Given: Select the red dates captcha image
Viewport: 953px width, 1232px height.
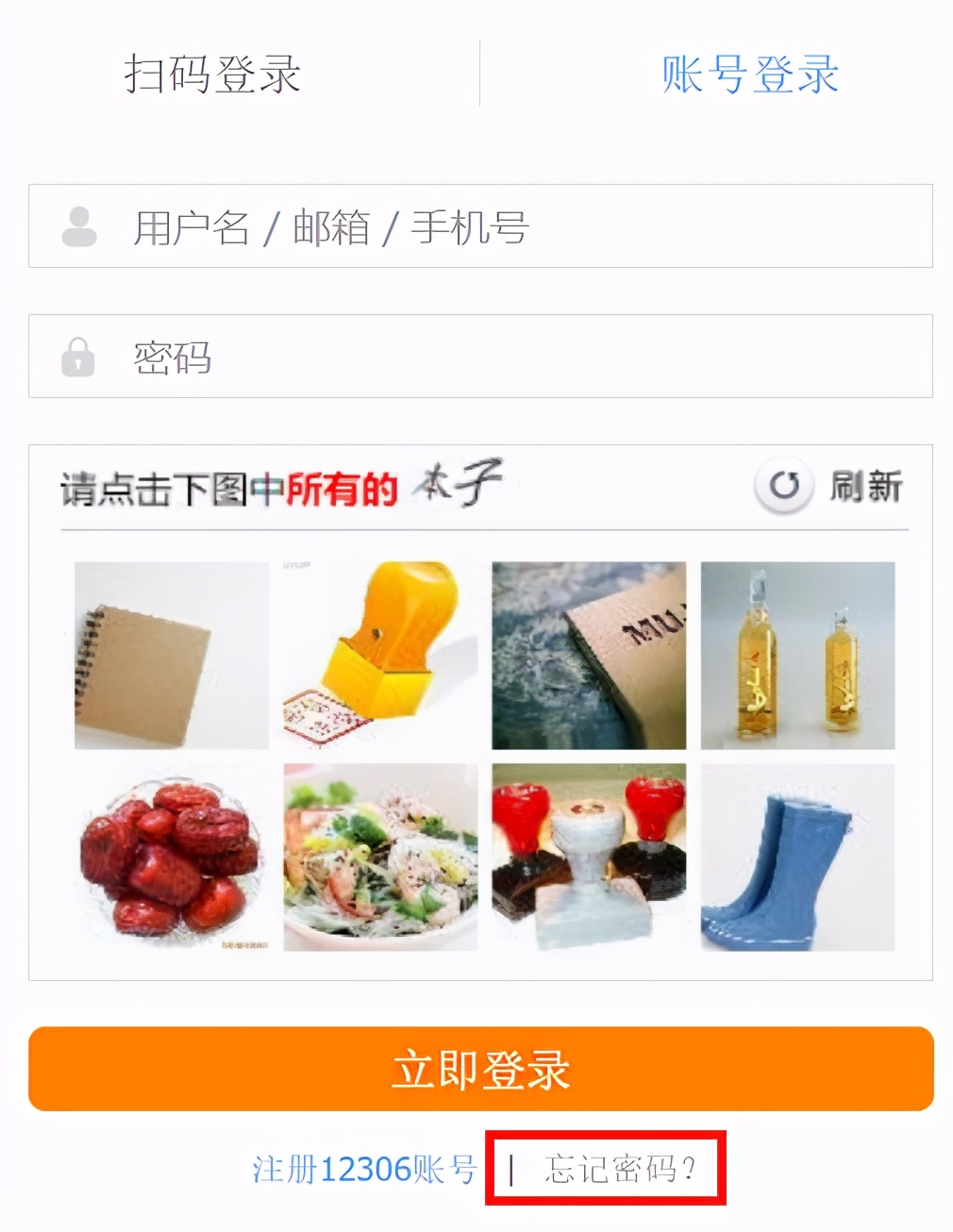Looking at the screenshot, I should (x=170, y=857).
